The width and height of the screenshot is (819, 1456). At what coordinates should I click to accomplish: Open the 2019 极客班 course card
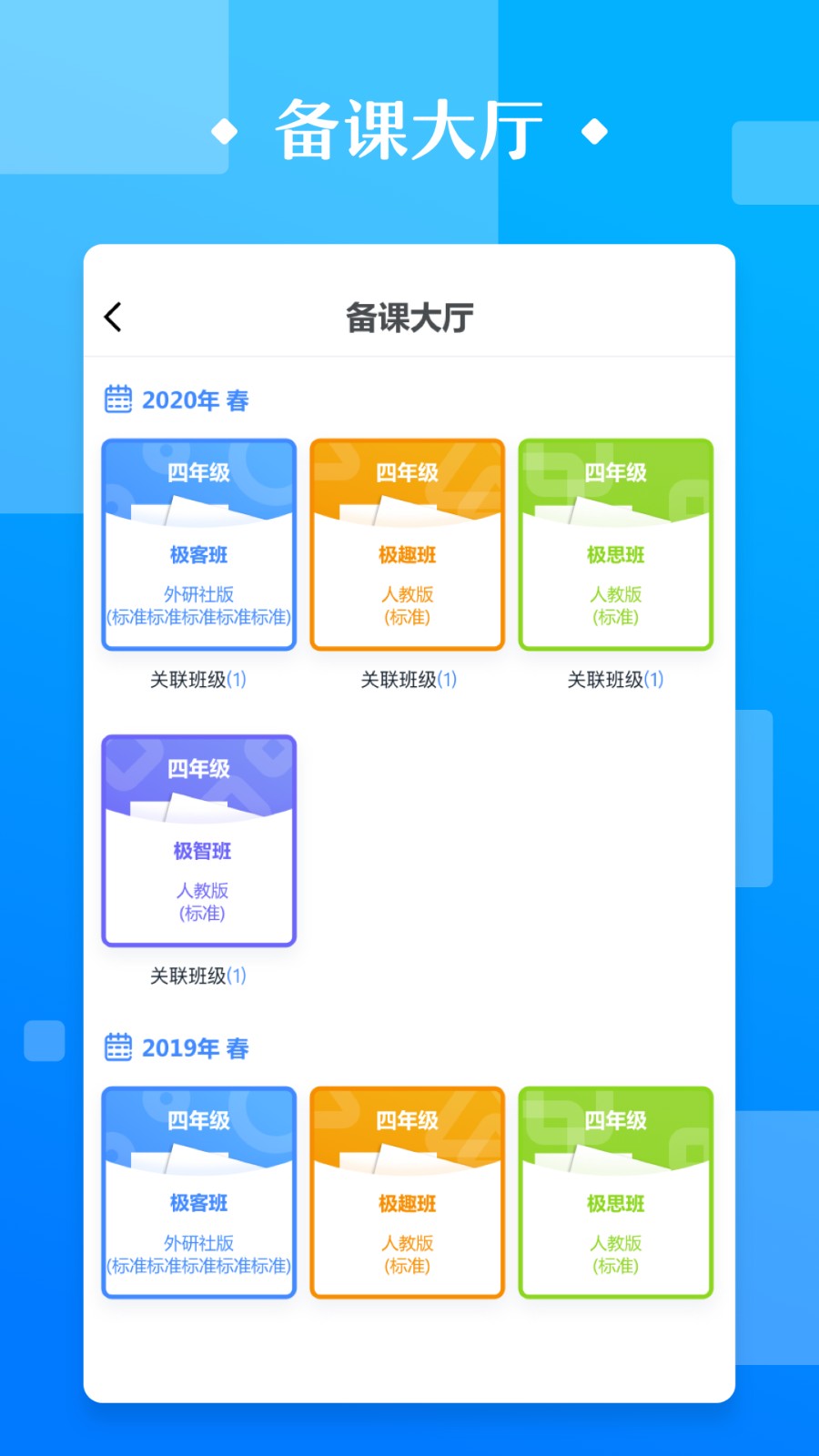[x=198, y=1192]
